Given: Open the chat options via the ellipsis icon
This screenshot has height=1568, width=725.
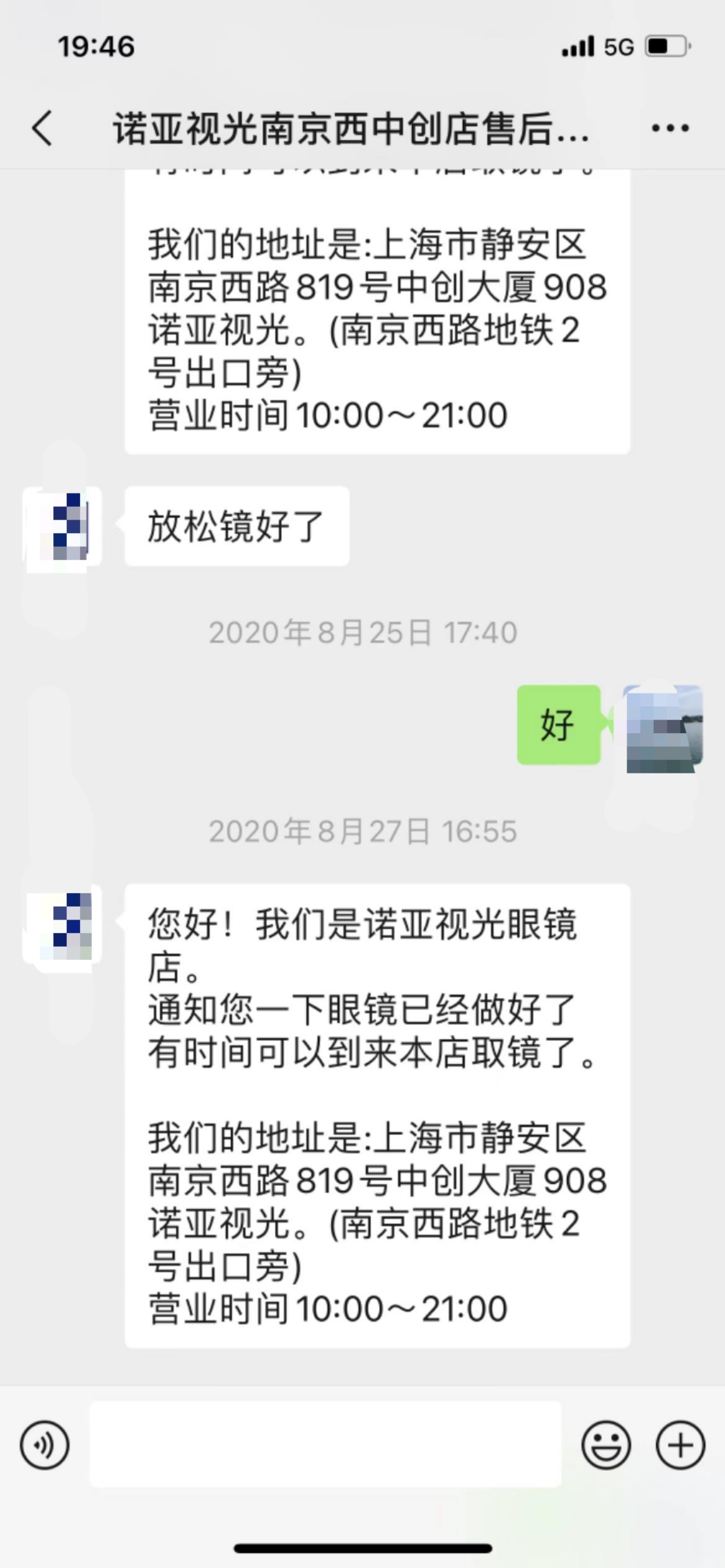Looking at the screenshot, I should point(668,128).
